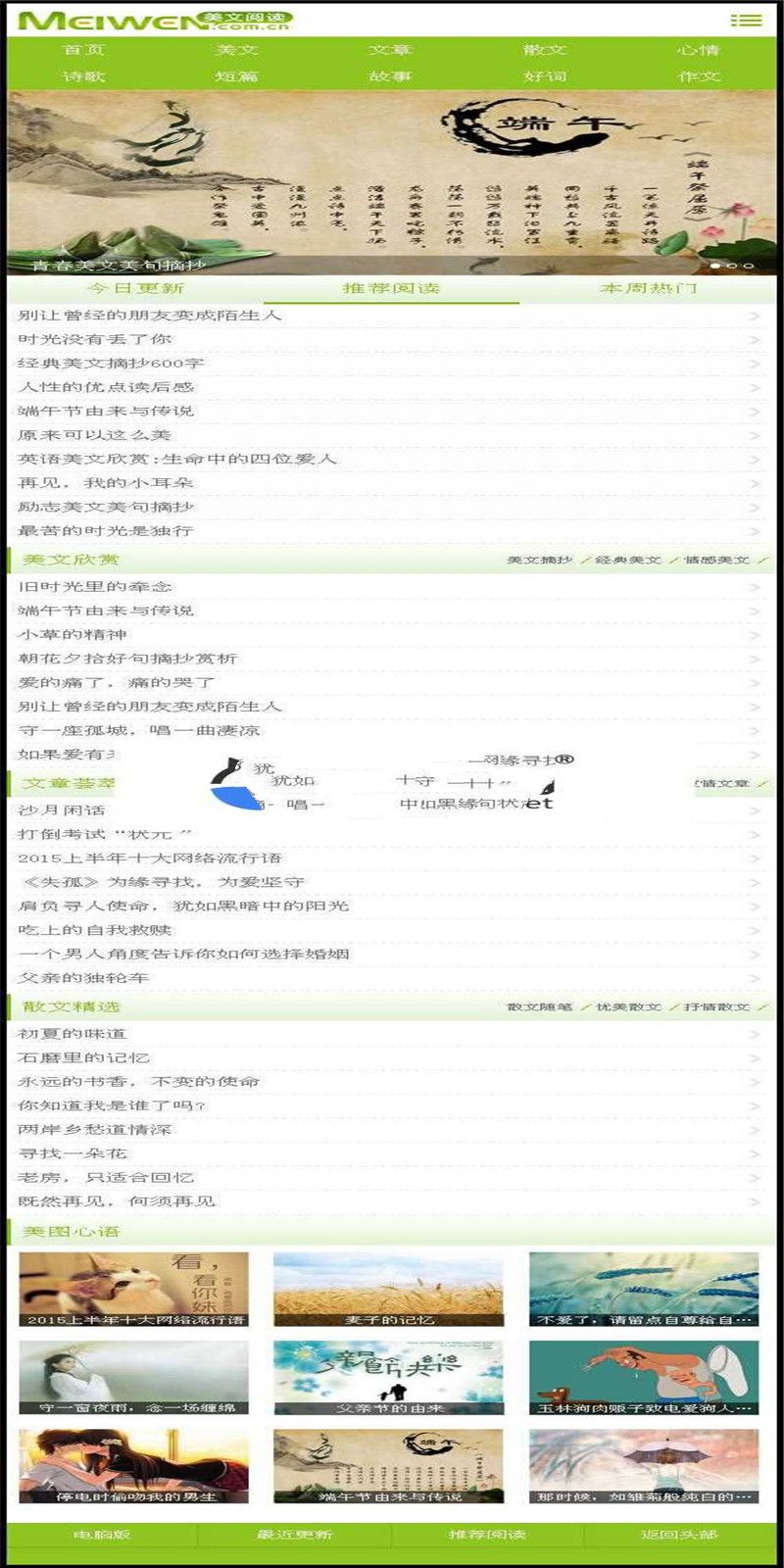Image resolution: width=784 pixels, height=1568 pixels.
Task: Go to the 首页 navigation item
Action: click(x=84, y=50)
